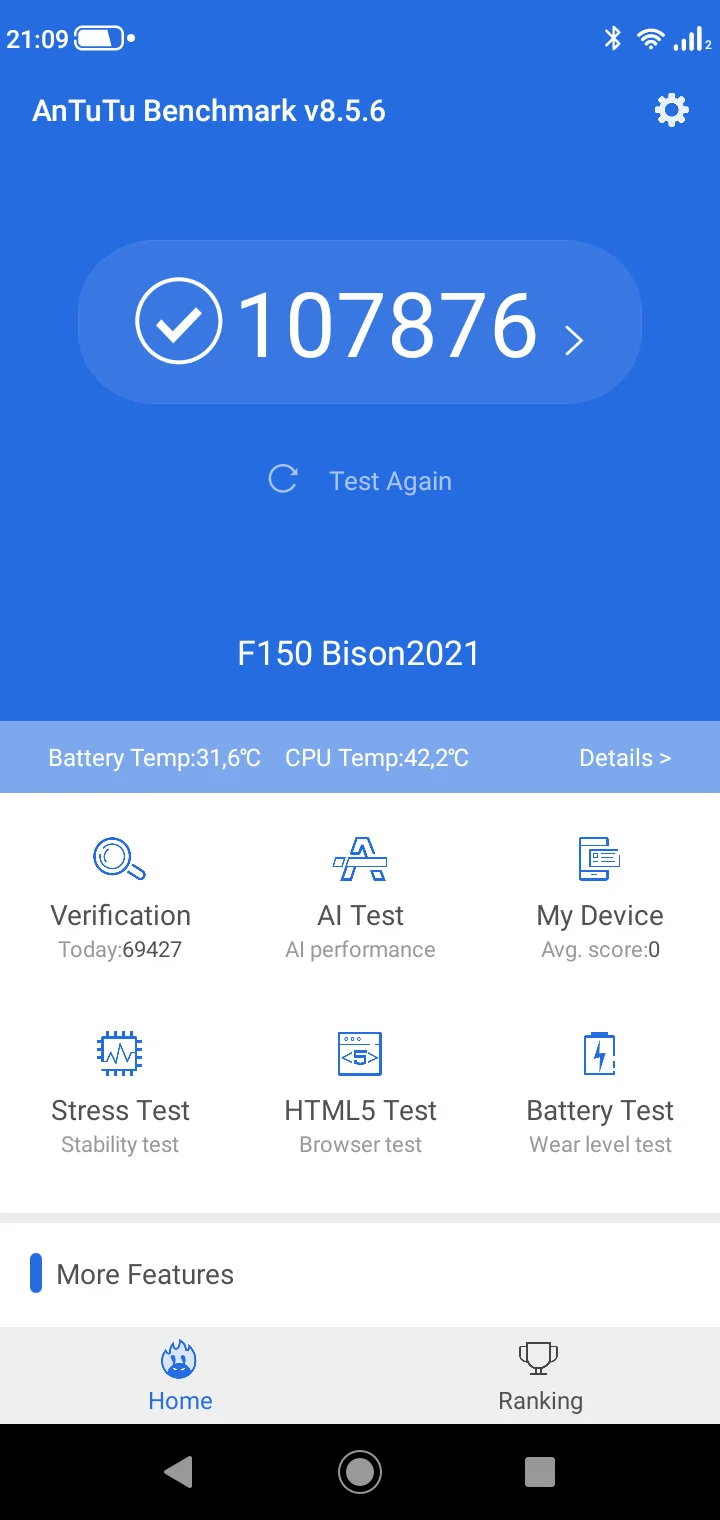Select the Home tab
Viewport: 720px width, 1520px height.
(180, 1376)
